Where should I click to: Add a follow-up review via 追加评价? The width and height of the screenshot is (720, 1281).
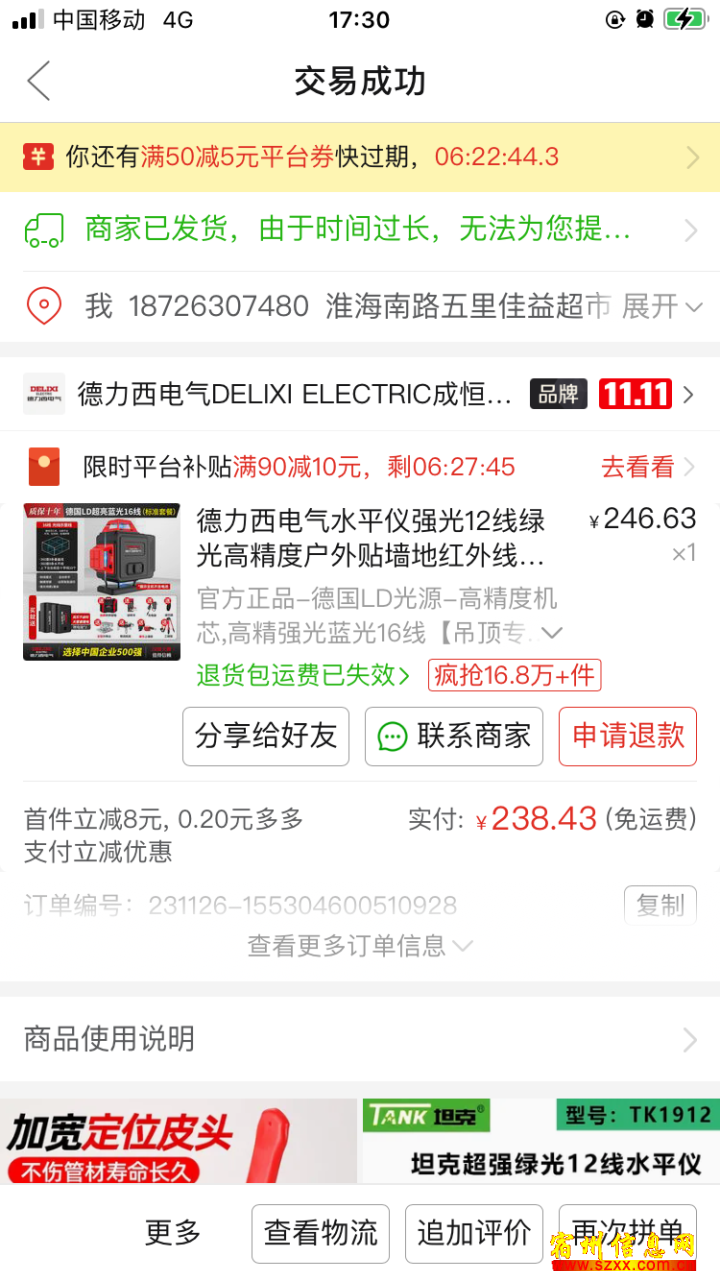(x=474, y=1233)
